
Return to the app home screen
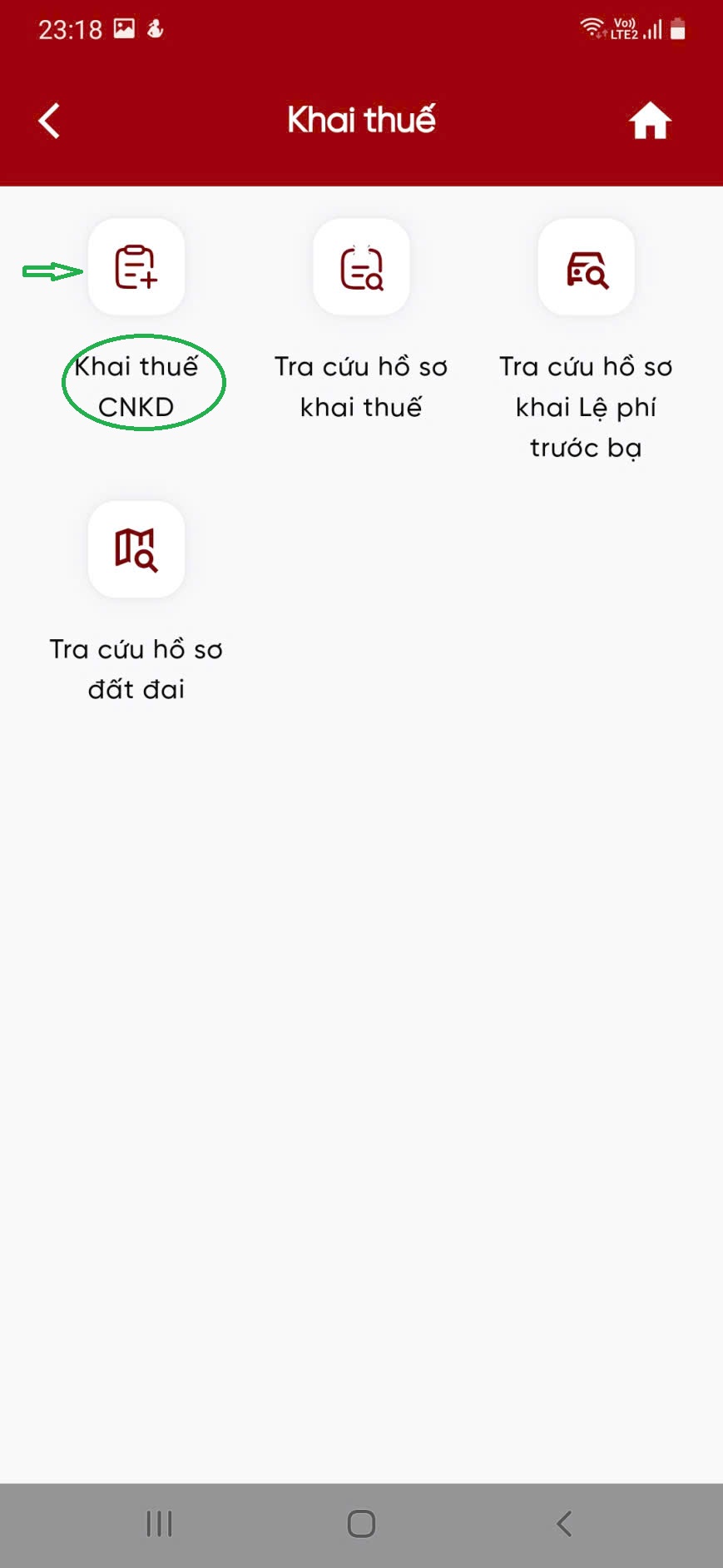pyautogui.click(x=650, y=122)
